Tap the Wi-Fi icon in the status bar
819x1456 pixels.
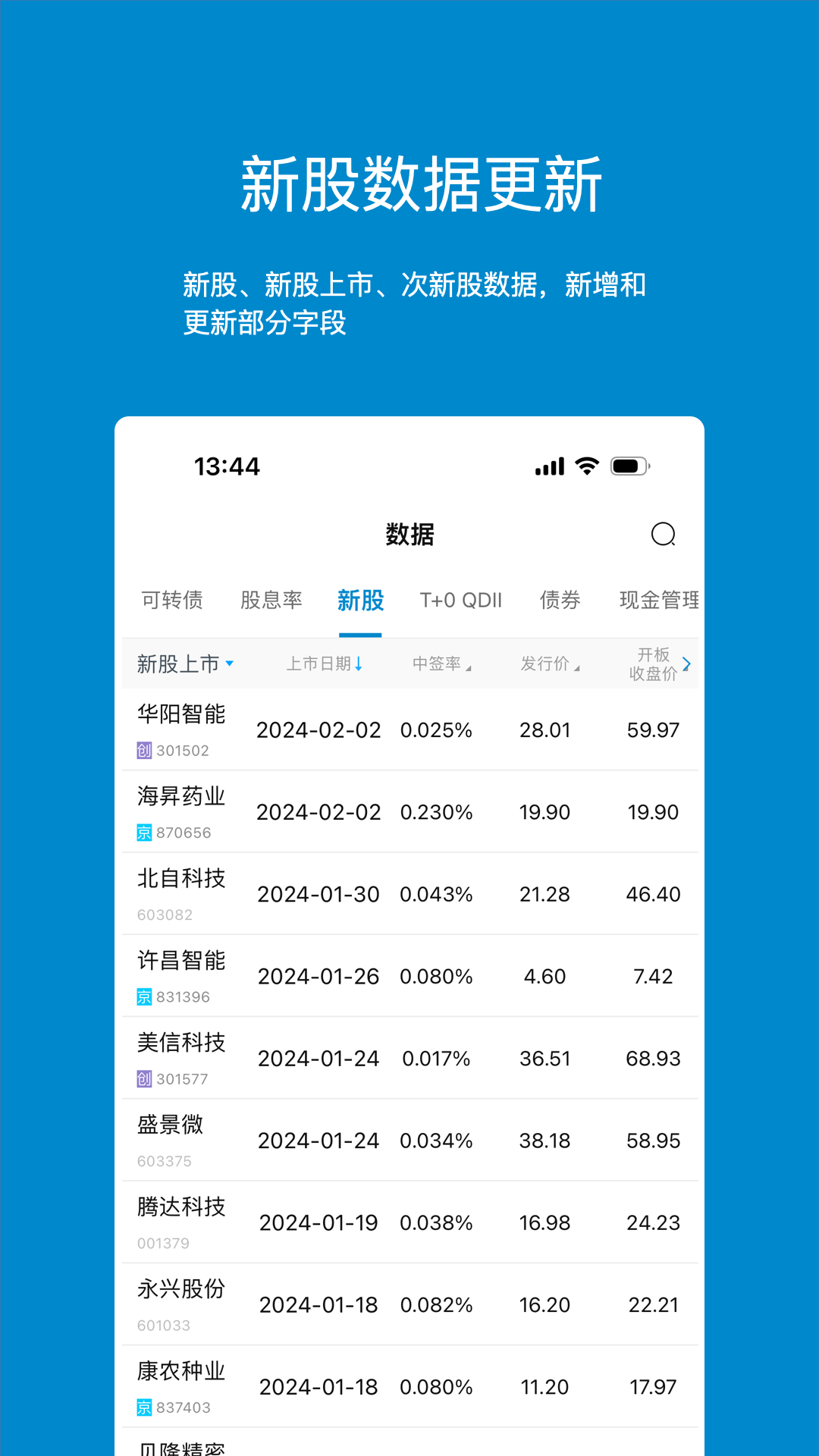585,466
